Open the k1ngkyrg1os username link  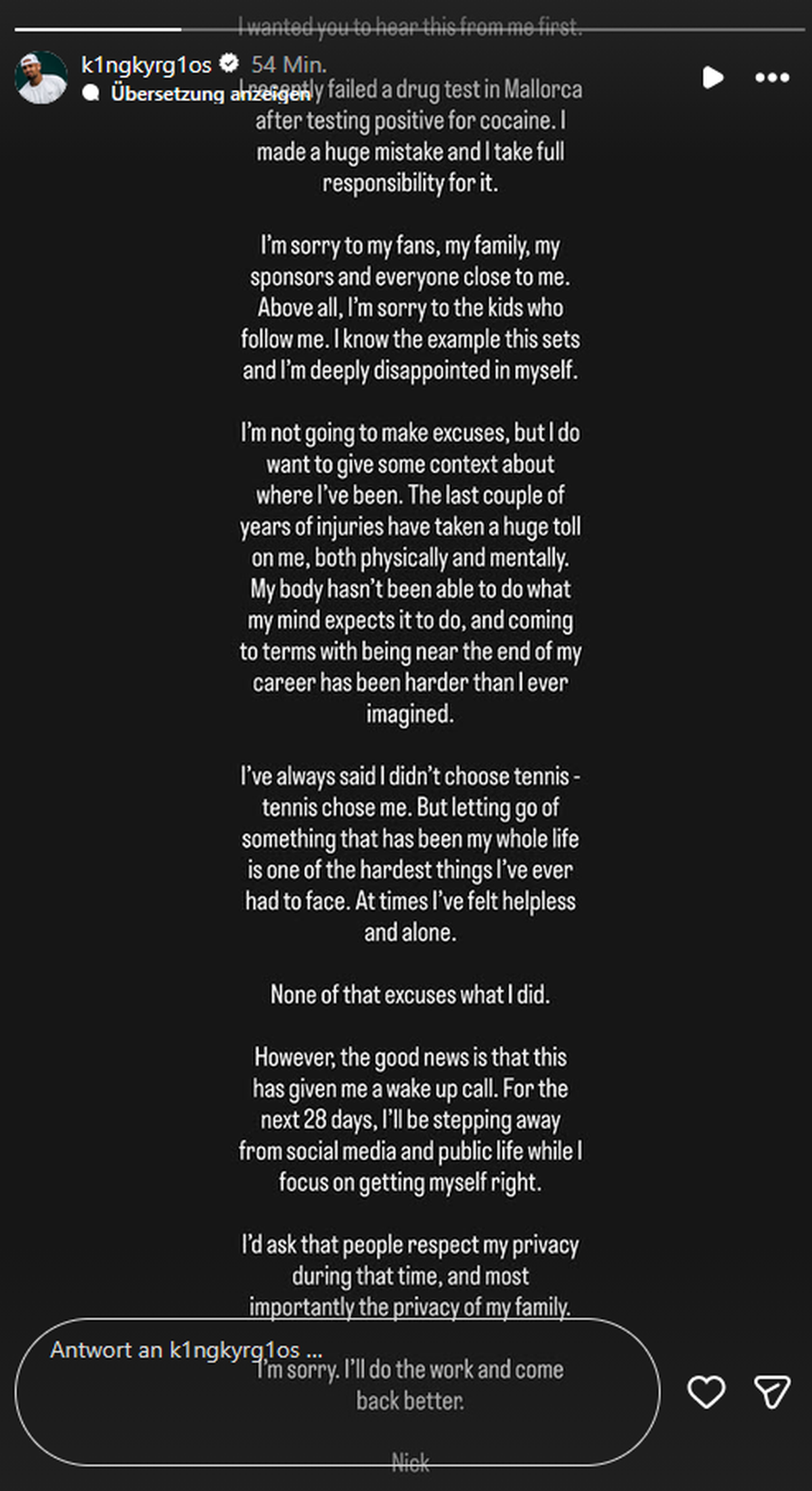point(146,65)
